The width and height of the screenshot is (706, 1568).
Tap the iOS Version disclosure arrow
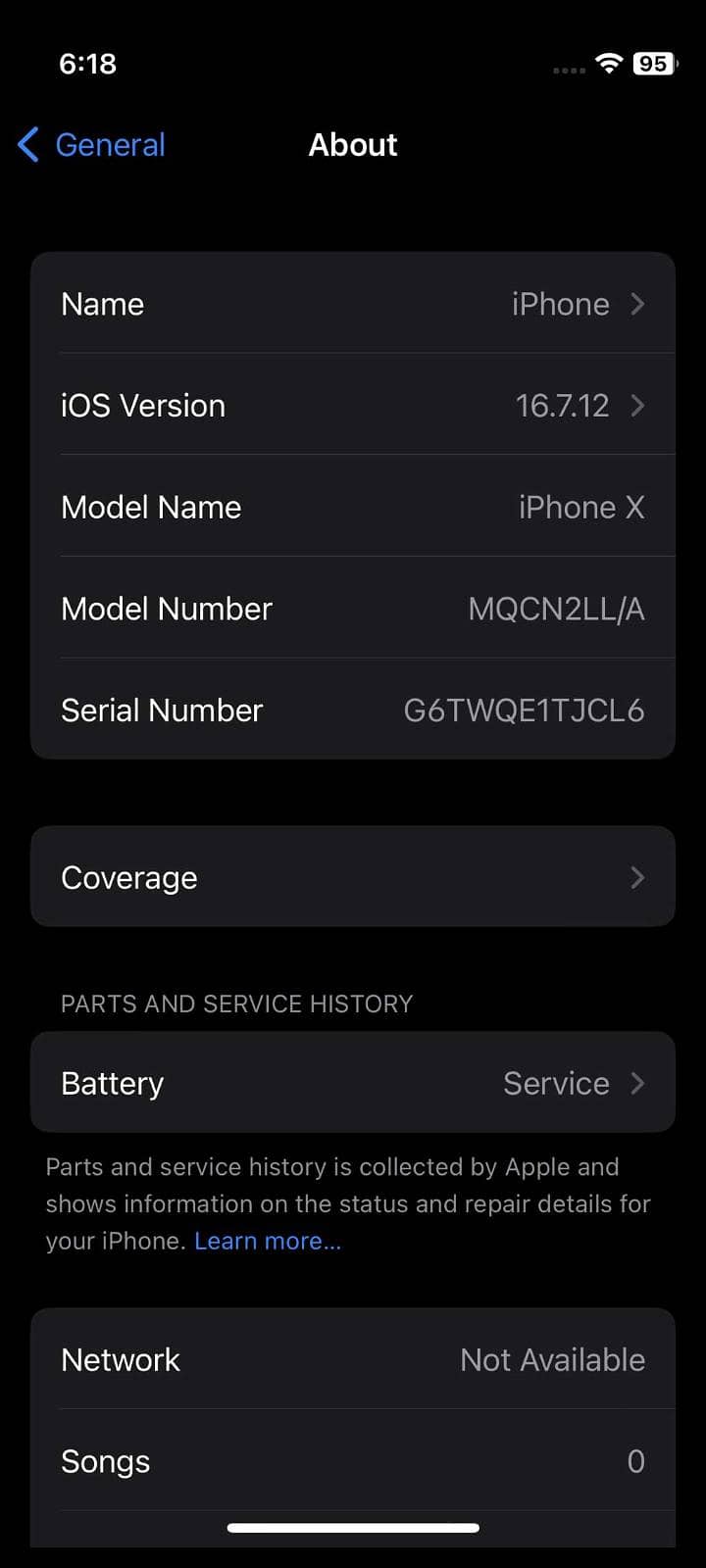tap(638, 405)
